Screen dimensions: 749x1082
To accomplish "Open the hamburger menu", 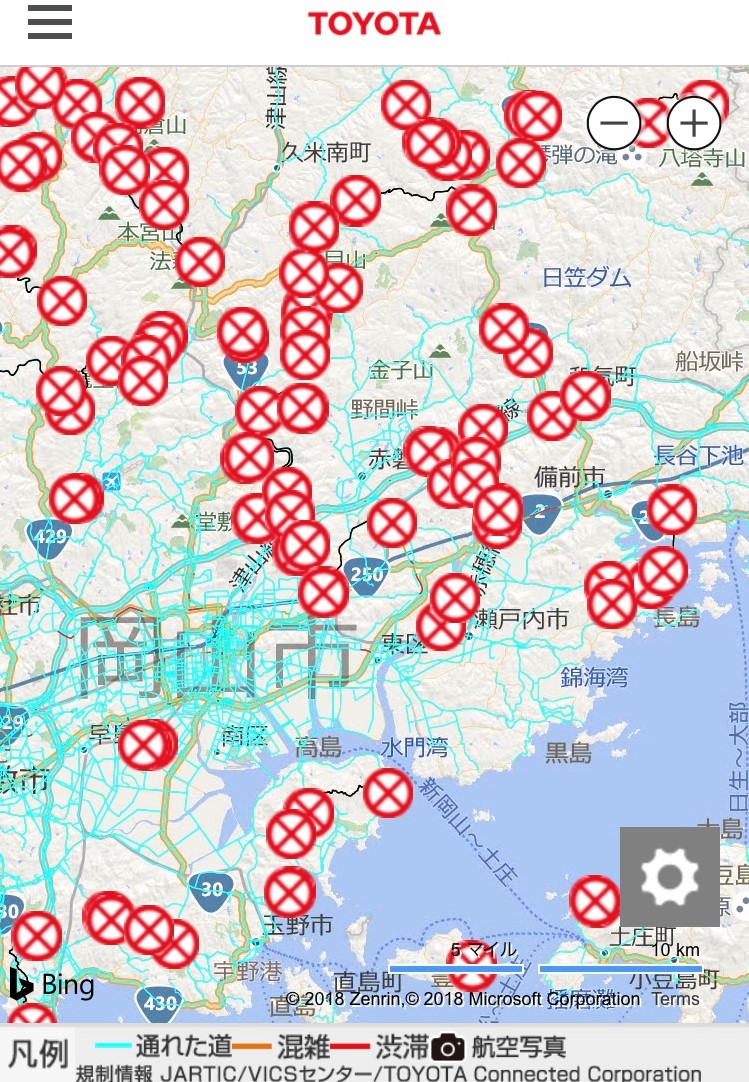I will pyautogui.click(x=50, y=22).
